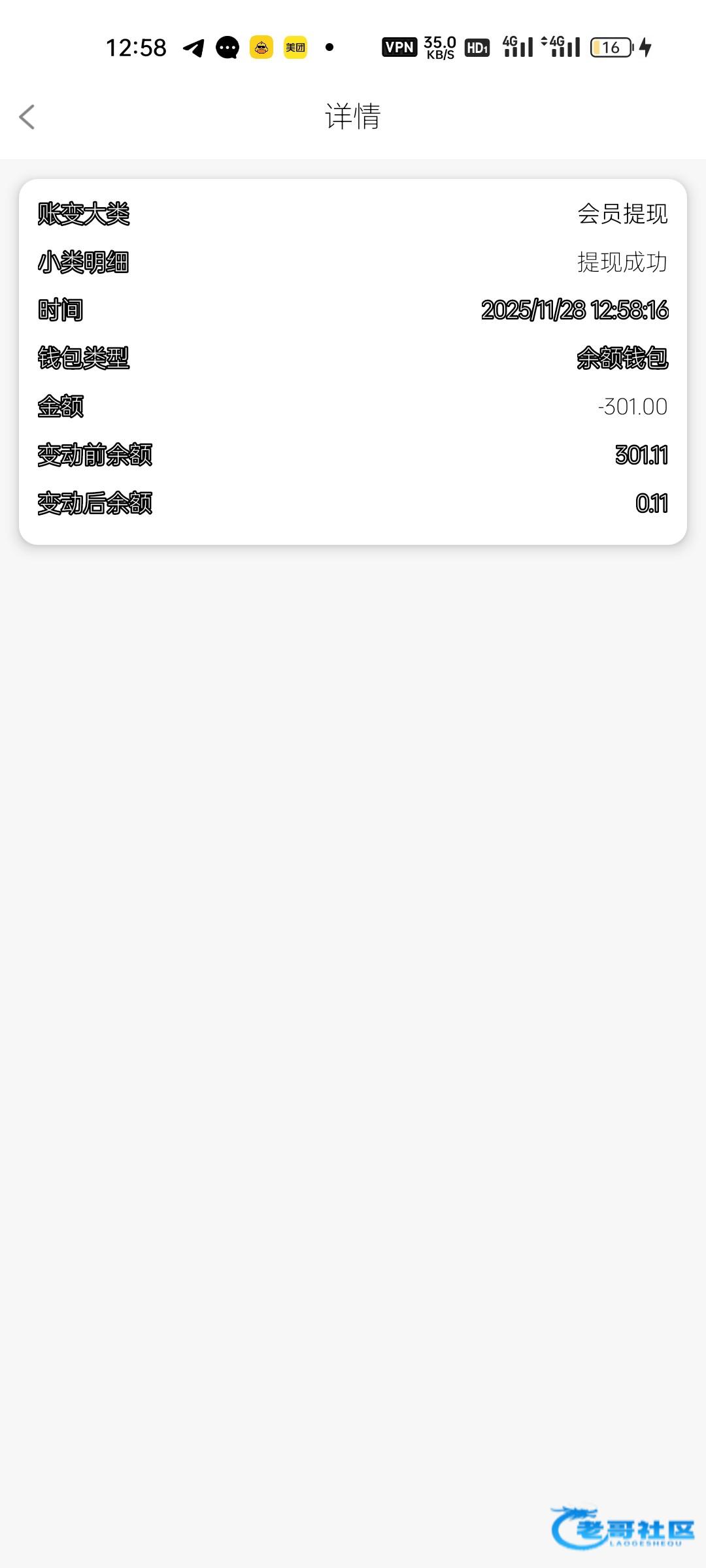Go back from the 详情 page
Screen dimensions: 706x1568
click(x=27, y=117)
